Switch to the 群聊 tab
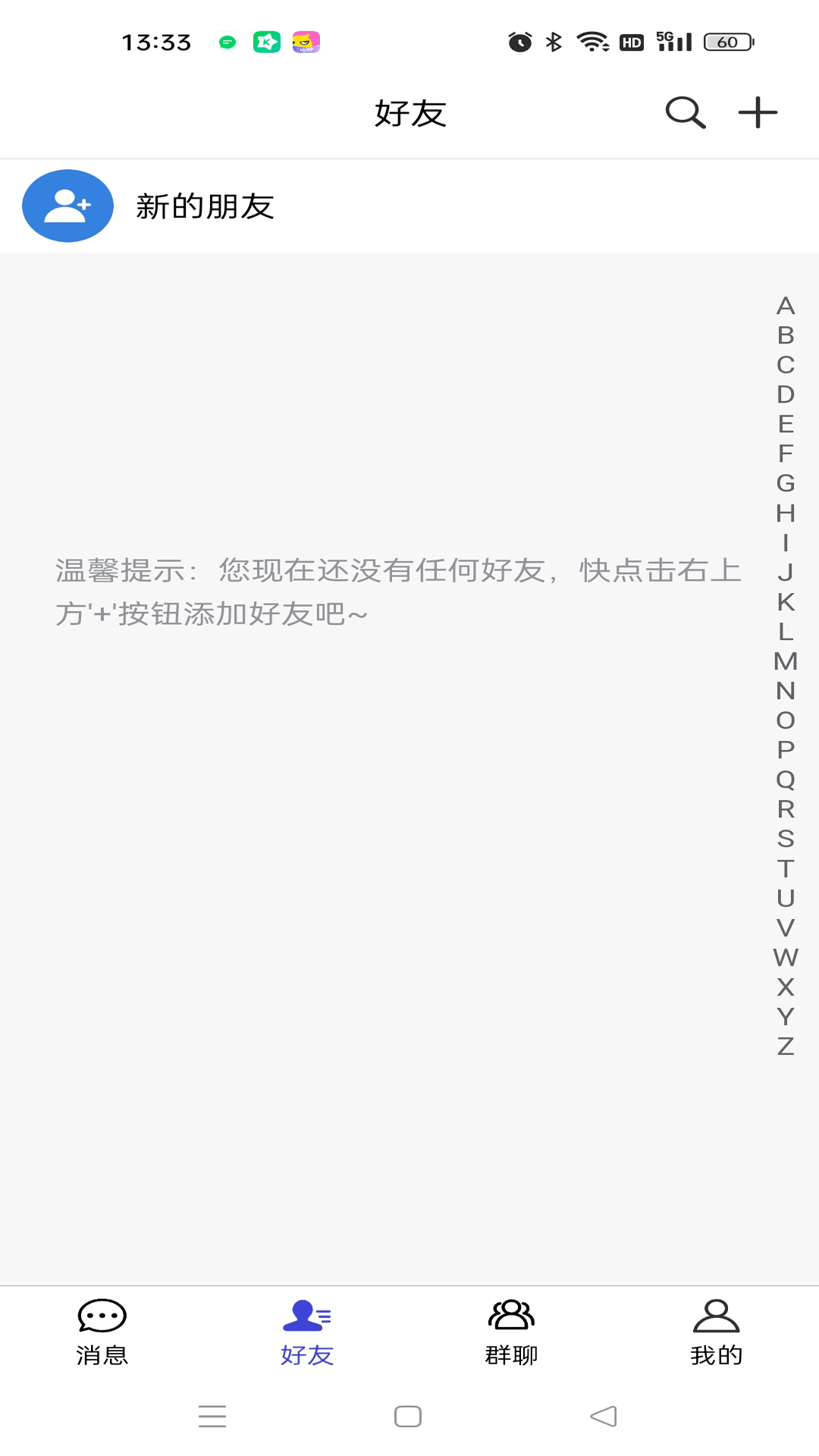This screenshot has width=819, height=1456. [511, 1355]
